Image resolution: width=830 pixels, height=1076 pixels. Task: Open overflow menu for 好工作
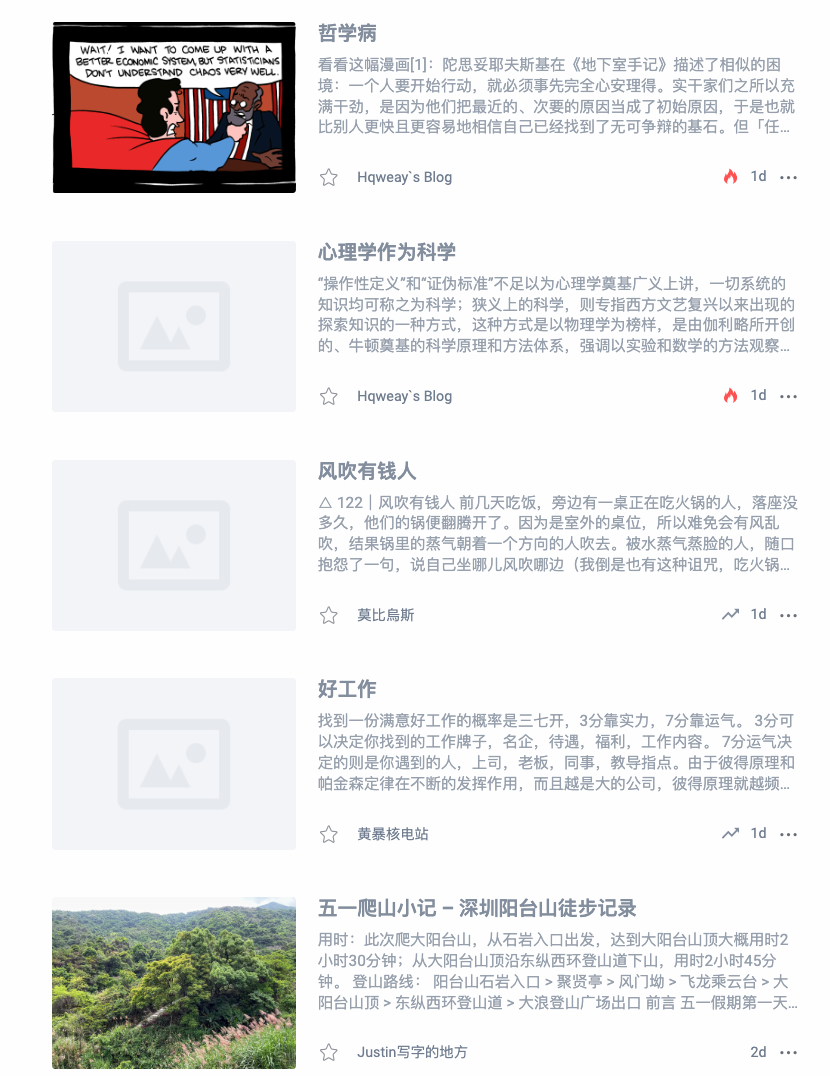click(788, 834)
